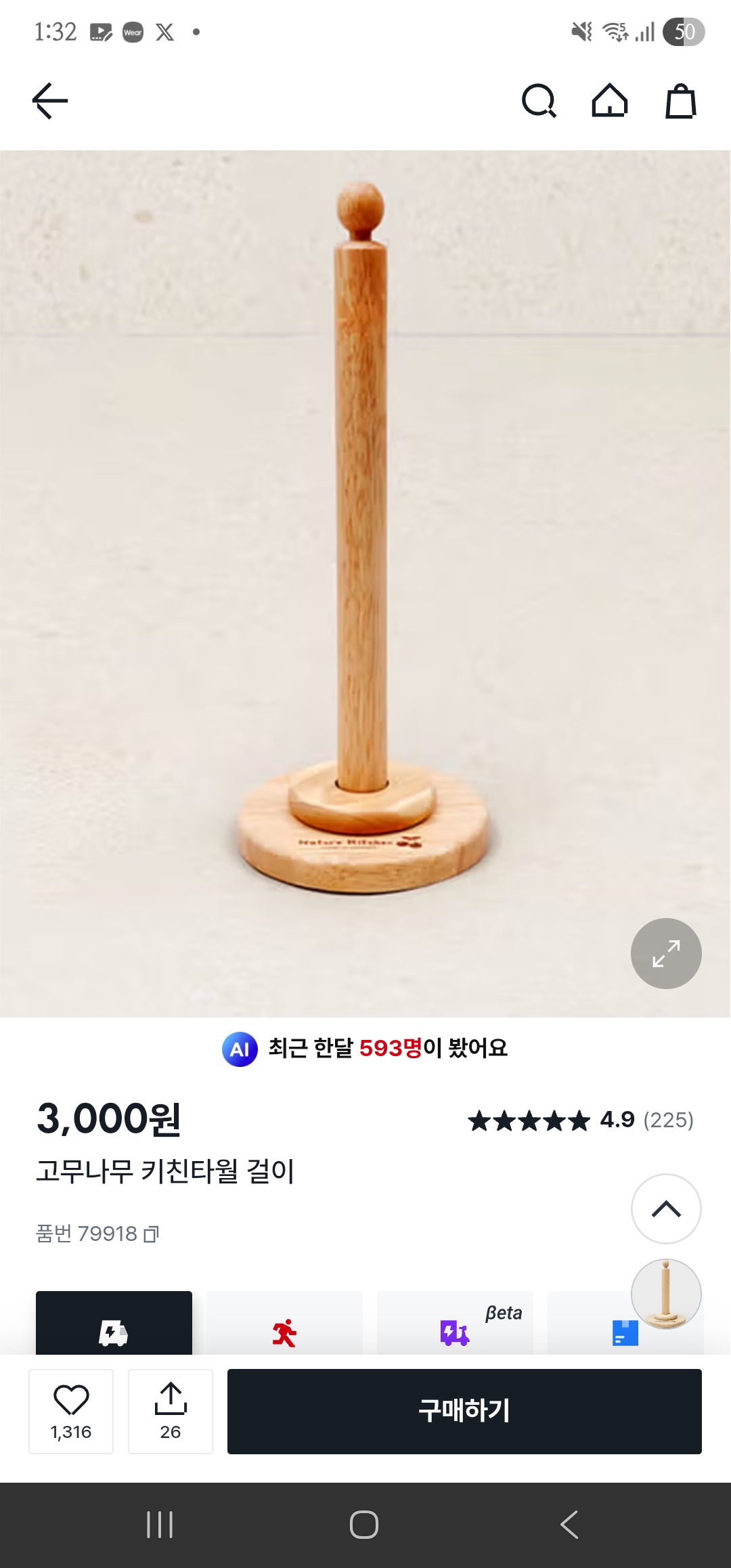Go to the home screen icon
The height and width of the screenshot is (1568, 731).
pyautogui.click(x=609, y=100)
